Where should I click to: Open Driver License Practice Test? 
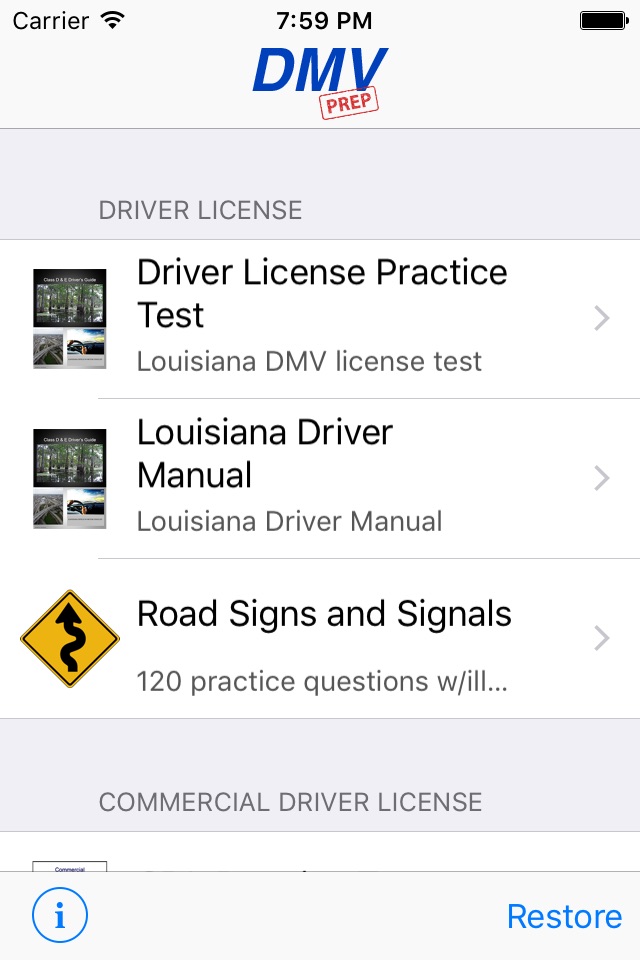pyautogui.click(x=320, y=319)
